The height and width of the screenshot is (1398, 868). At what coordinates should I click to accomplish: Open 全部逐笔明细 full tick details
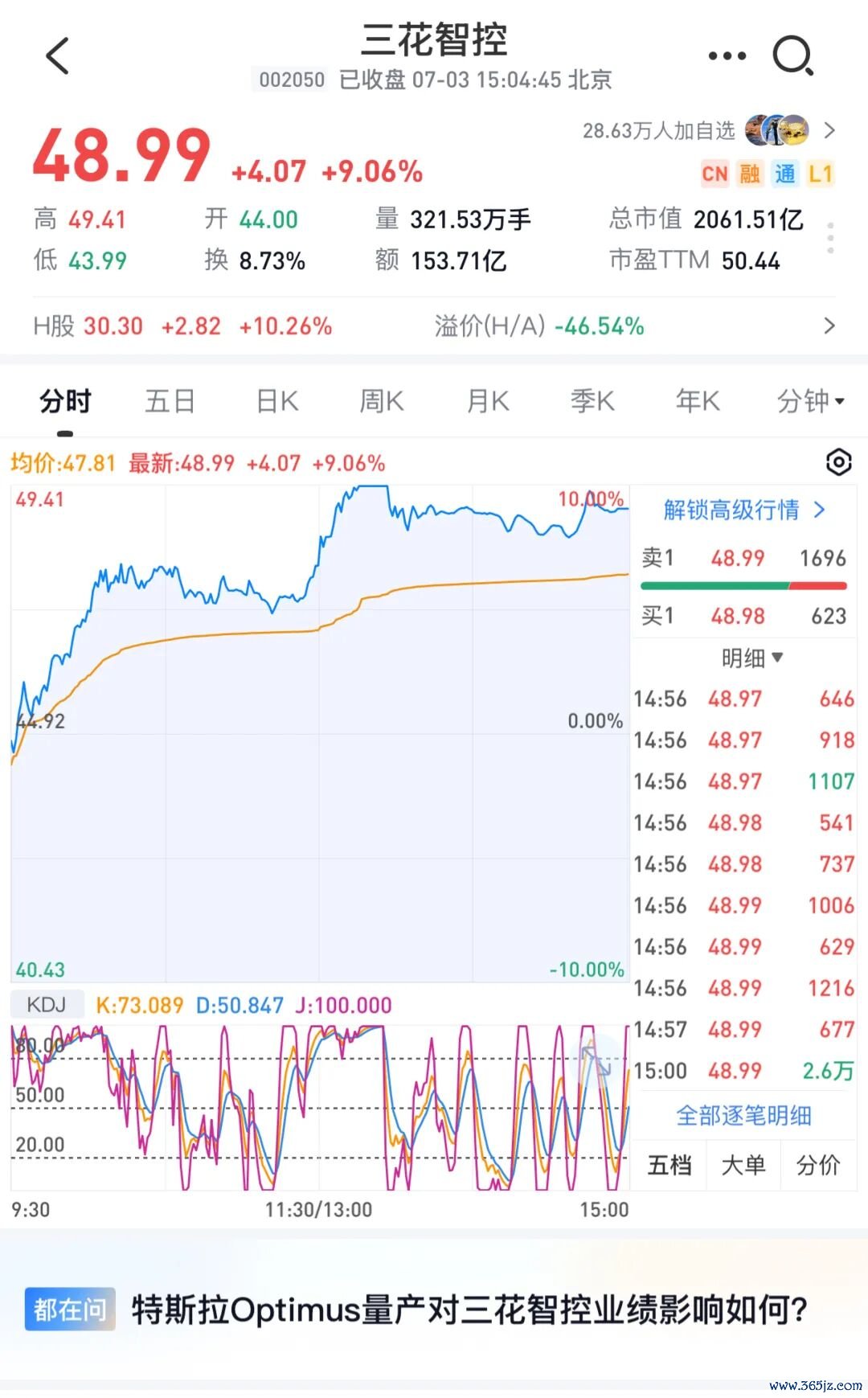click(x=744, y=1115)
